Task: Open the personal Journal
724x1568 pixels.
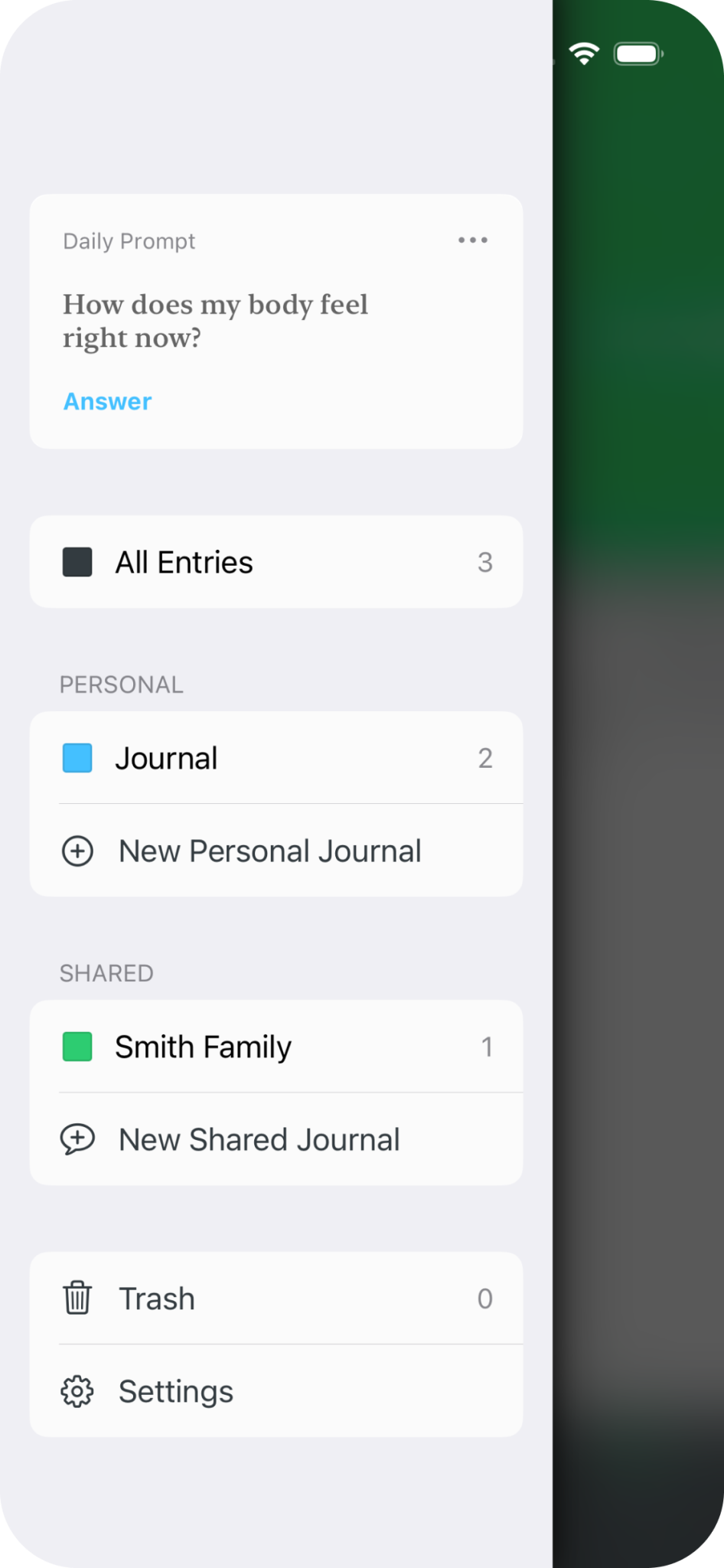Action: tap(276, 758)
